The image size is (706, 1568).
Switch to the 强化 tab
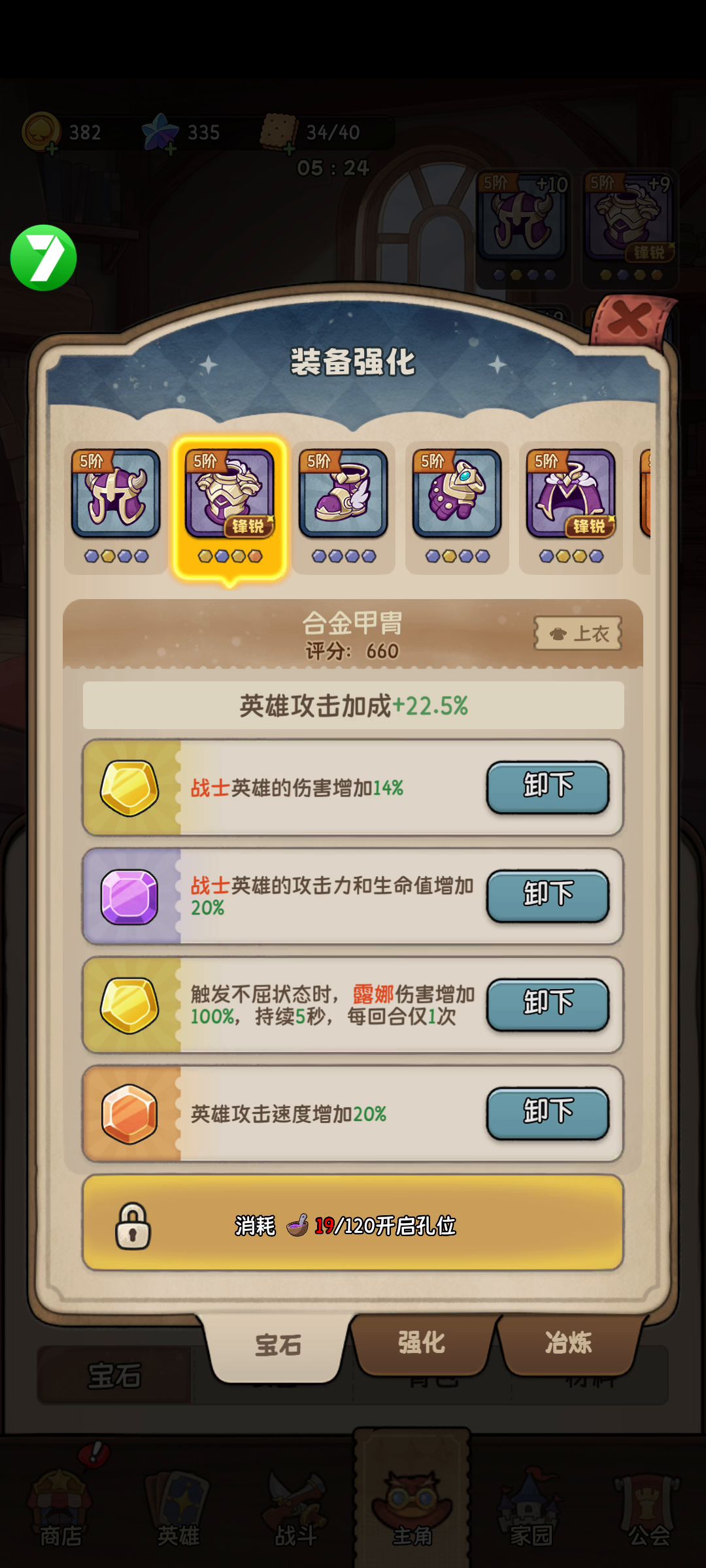coord(422,1343)
